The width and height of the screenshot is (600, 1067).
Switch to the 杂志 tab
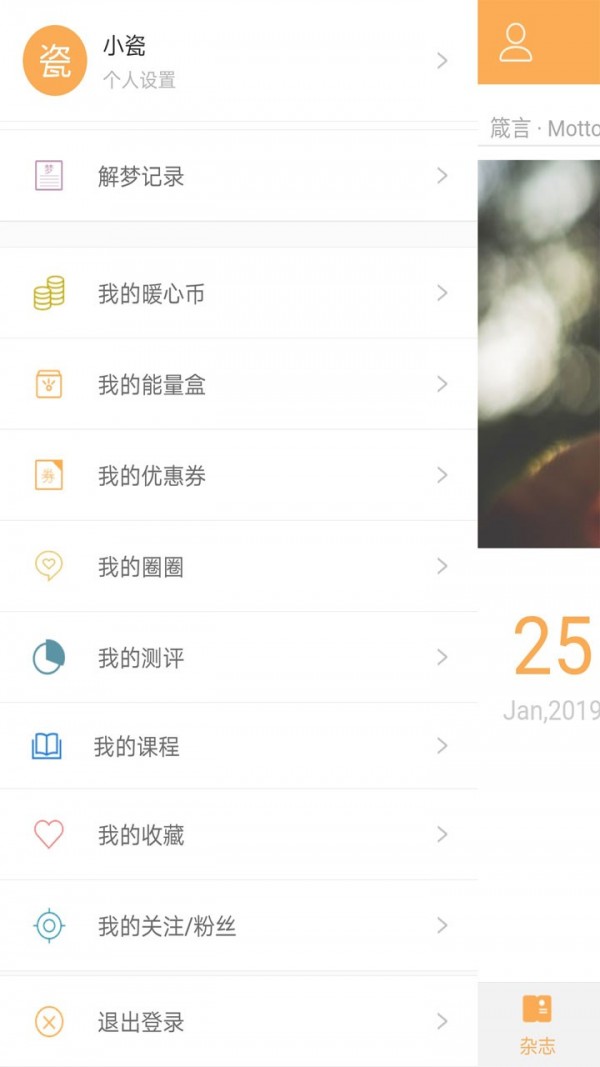click(x=537, y=1025)
